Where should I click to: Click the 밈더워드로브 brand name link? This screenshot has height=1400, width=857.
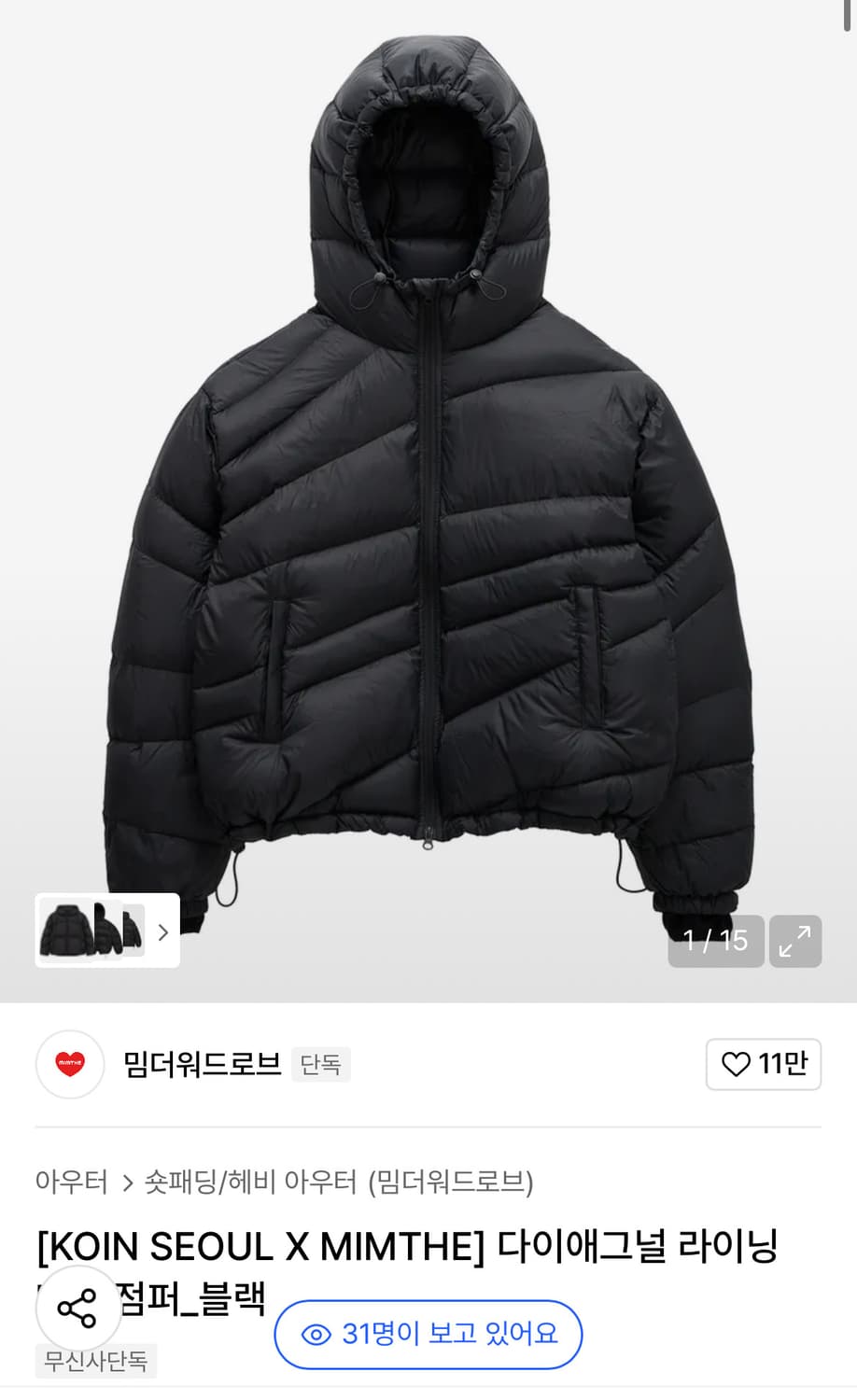tap(202, 1065)
